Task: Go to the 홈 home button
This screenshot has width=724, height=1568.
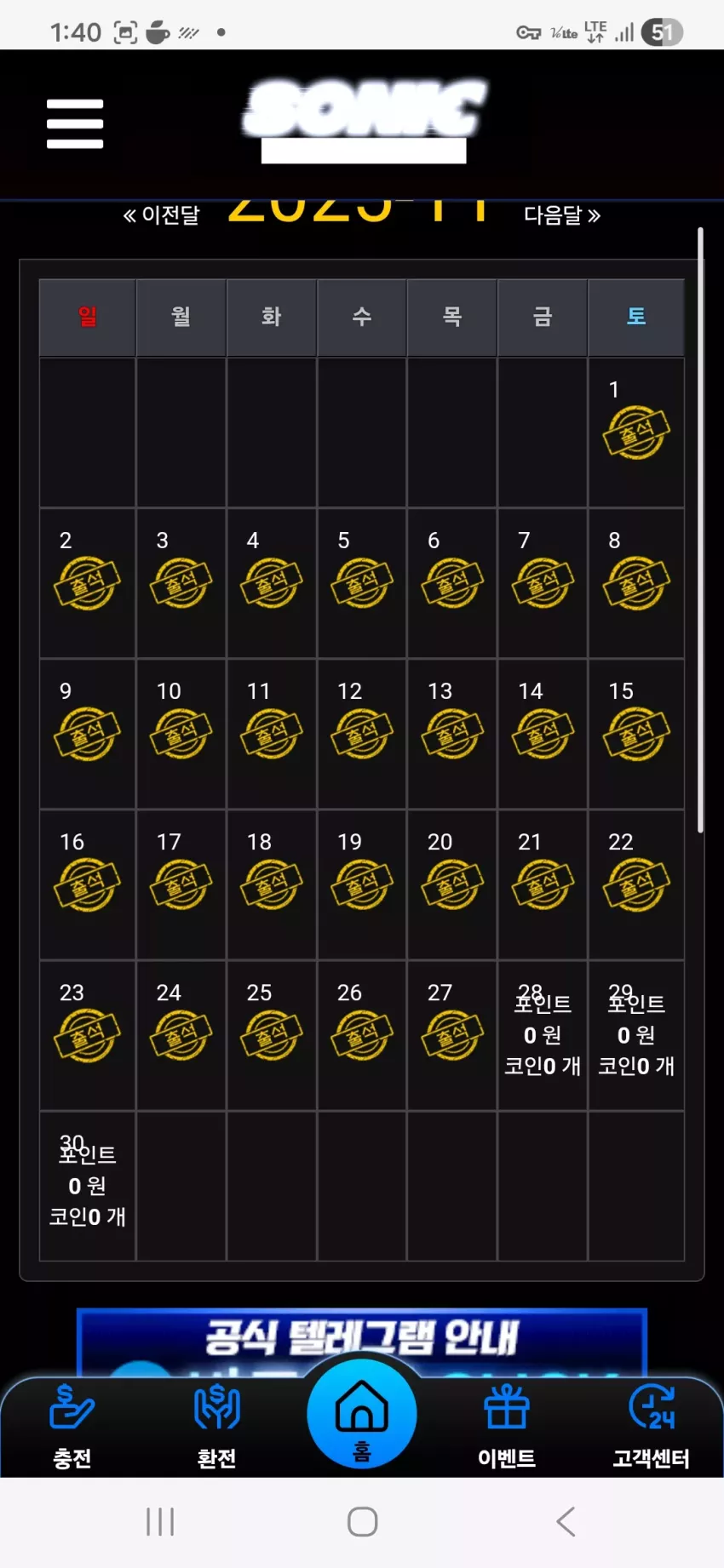Action: tap(362, 1414)
